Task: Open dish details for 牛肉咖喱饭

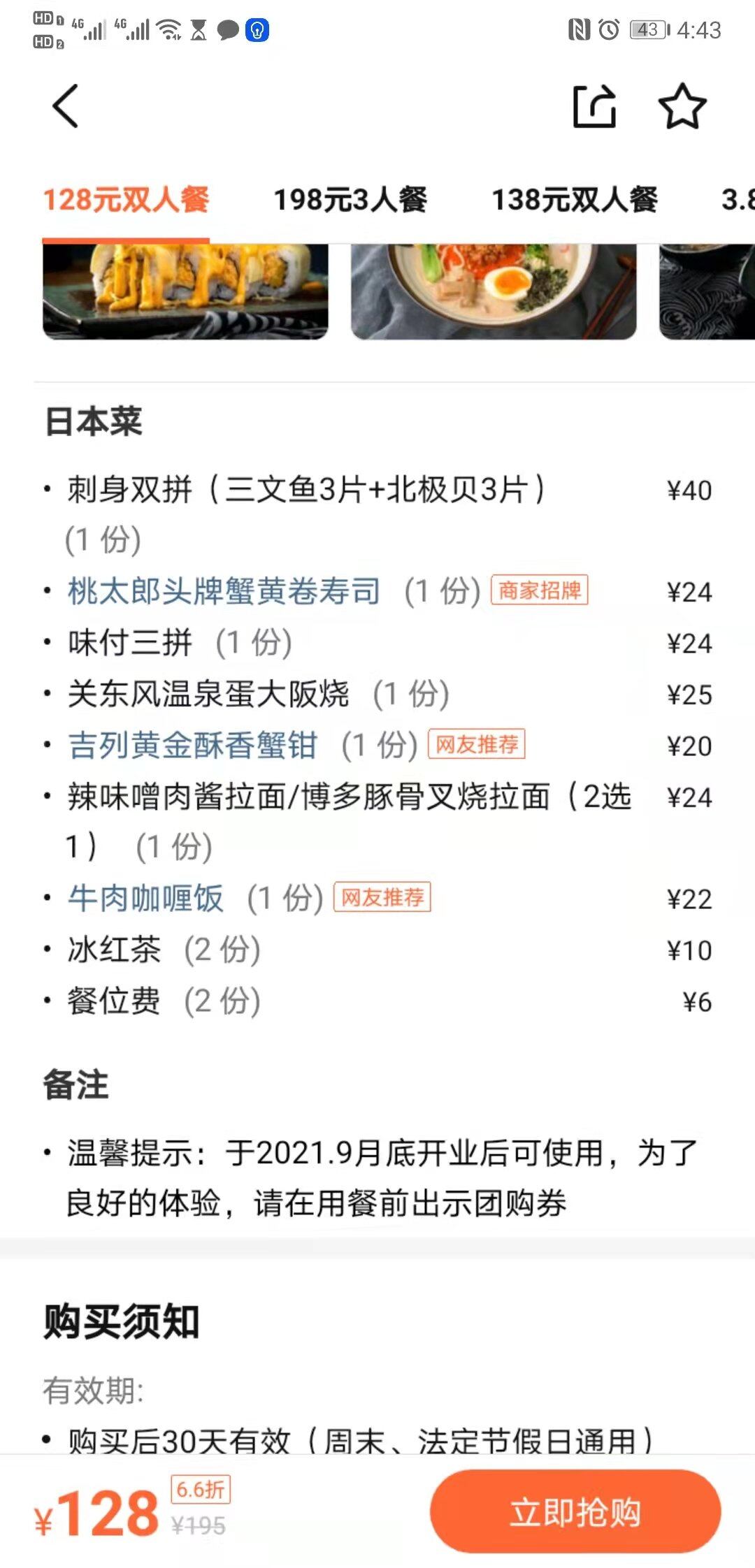Action: [146, 898]
